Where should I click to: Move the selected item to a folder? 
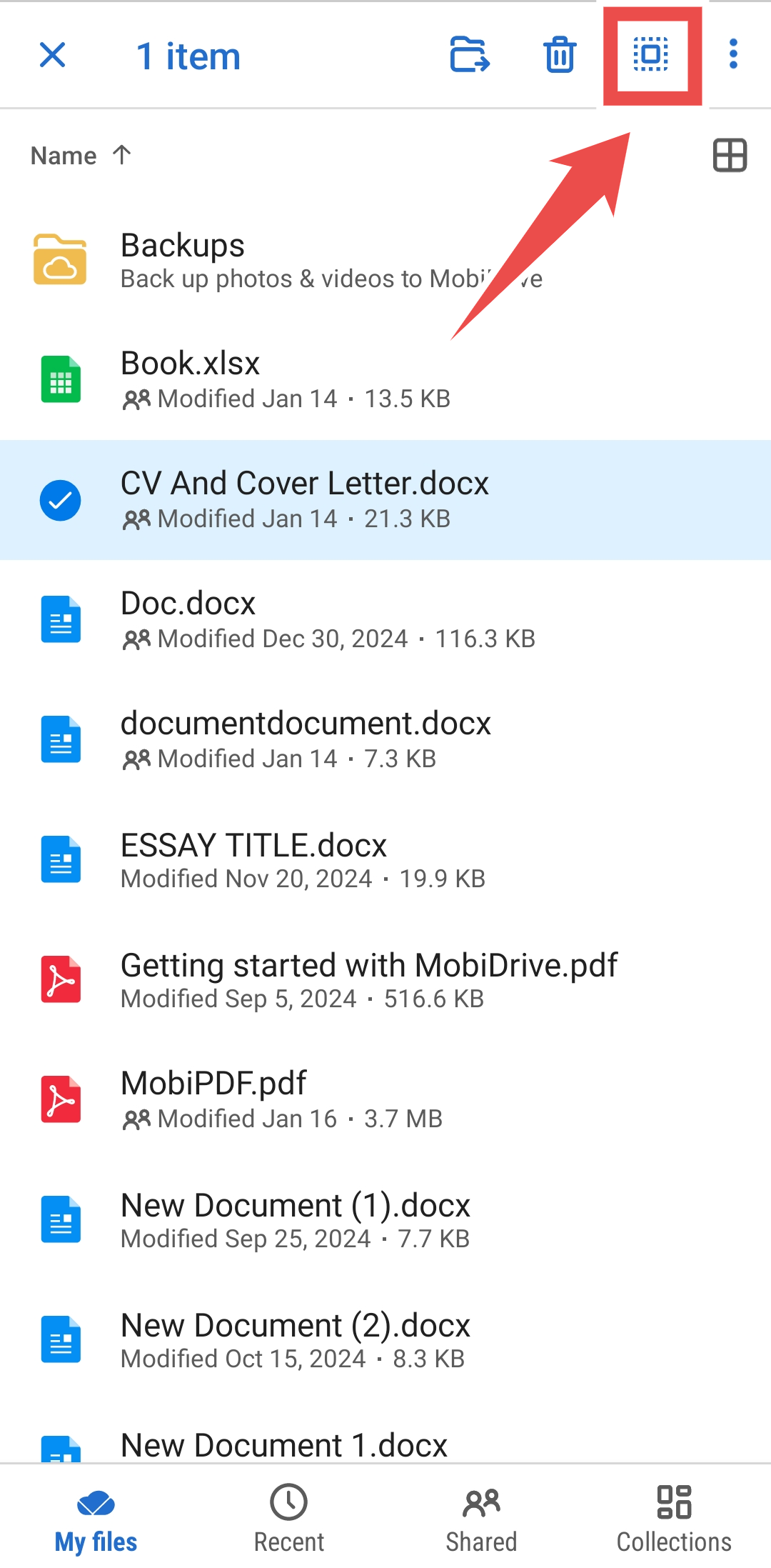pos(470,55)
